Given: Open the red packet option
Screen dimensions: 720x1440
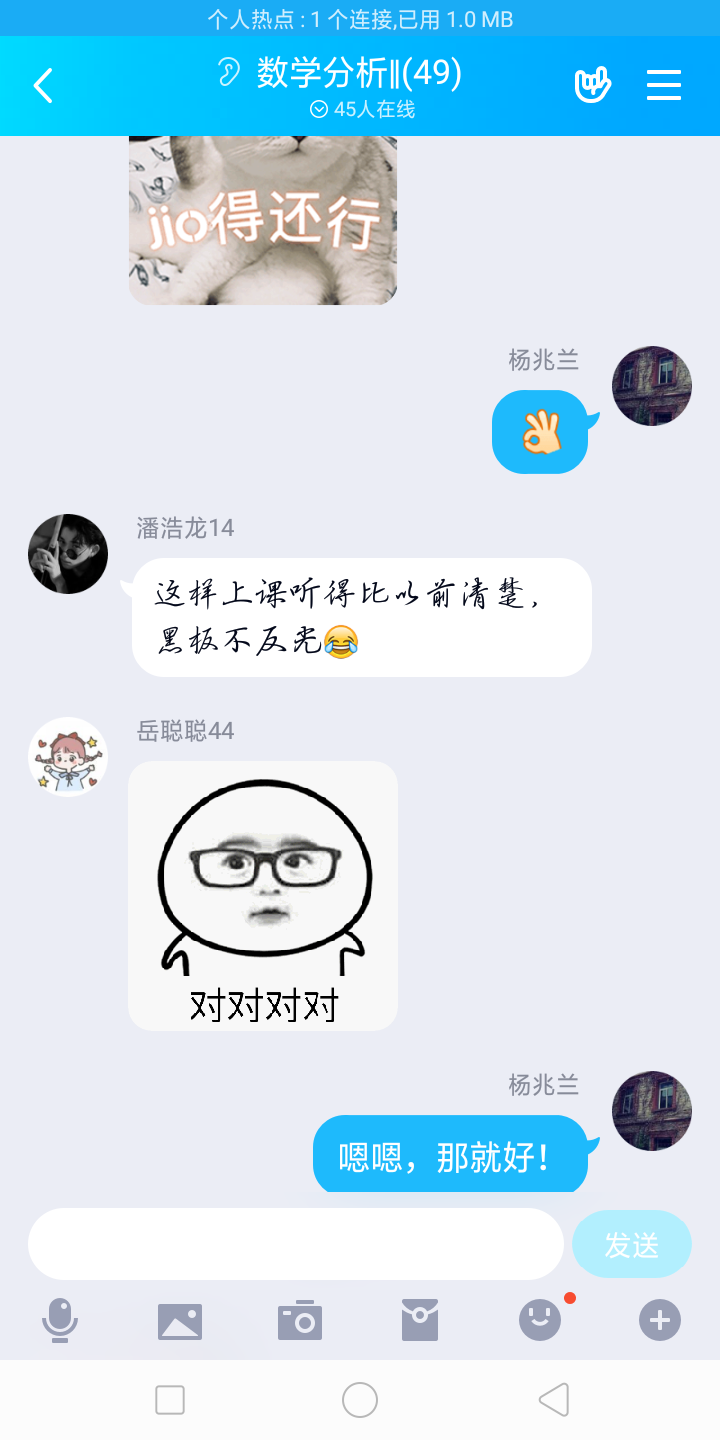Looking at the screenshot, I should pos(420,1321).
